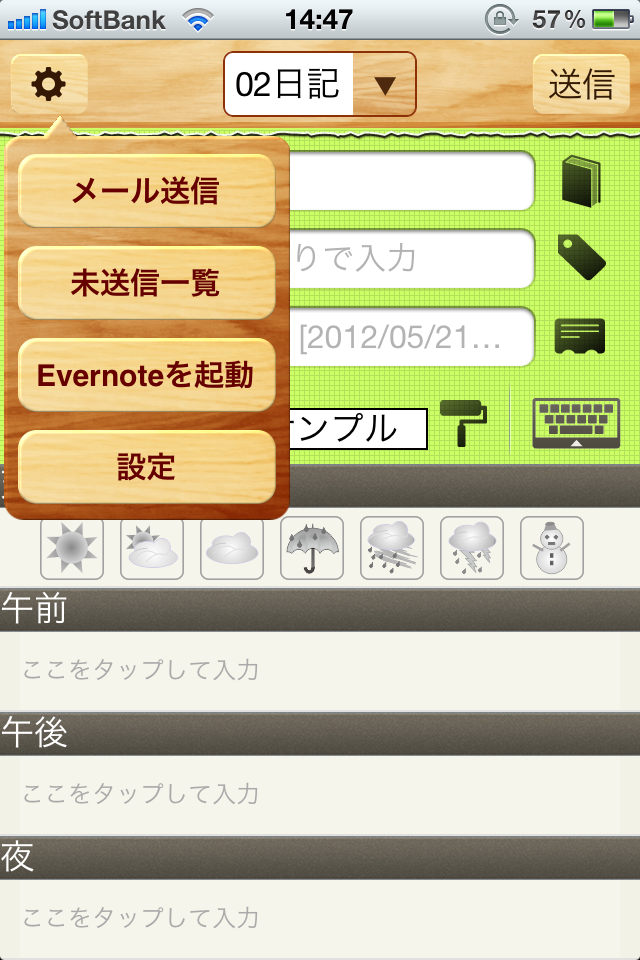Tap the gear settings icon
The width and height of the screenshot is (640, 960).
48,84
